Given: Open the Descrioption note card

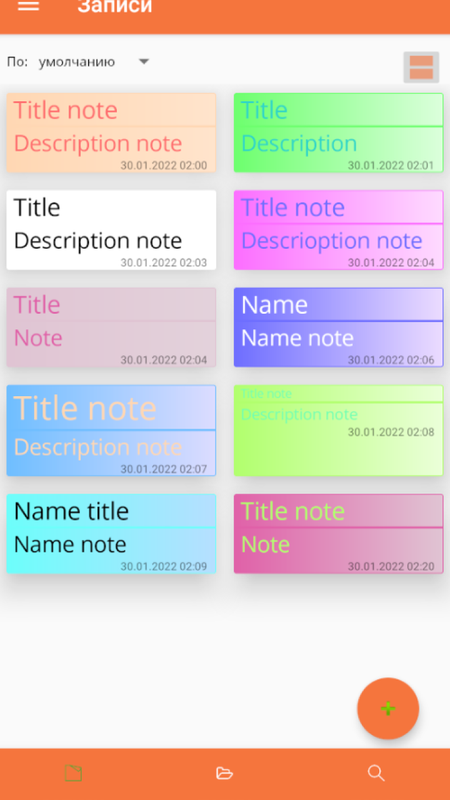Looking at the screenshot, I should (339, 230).
